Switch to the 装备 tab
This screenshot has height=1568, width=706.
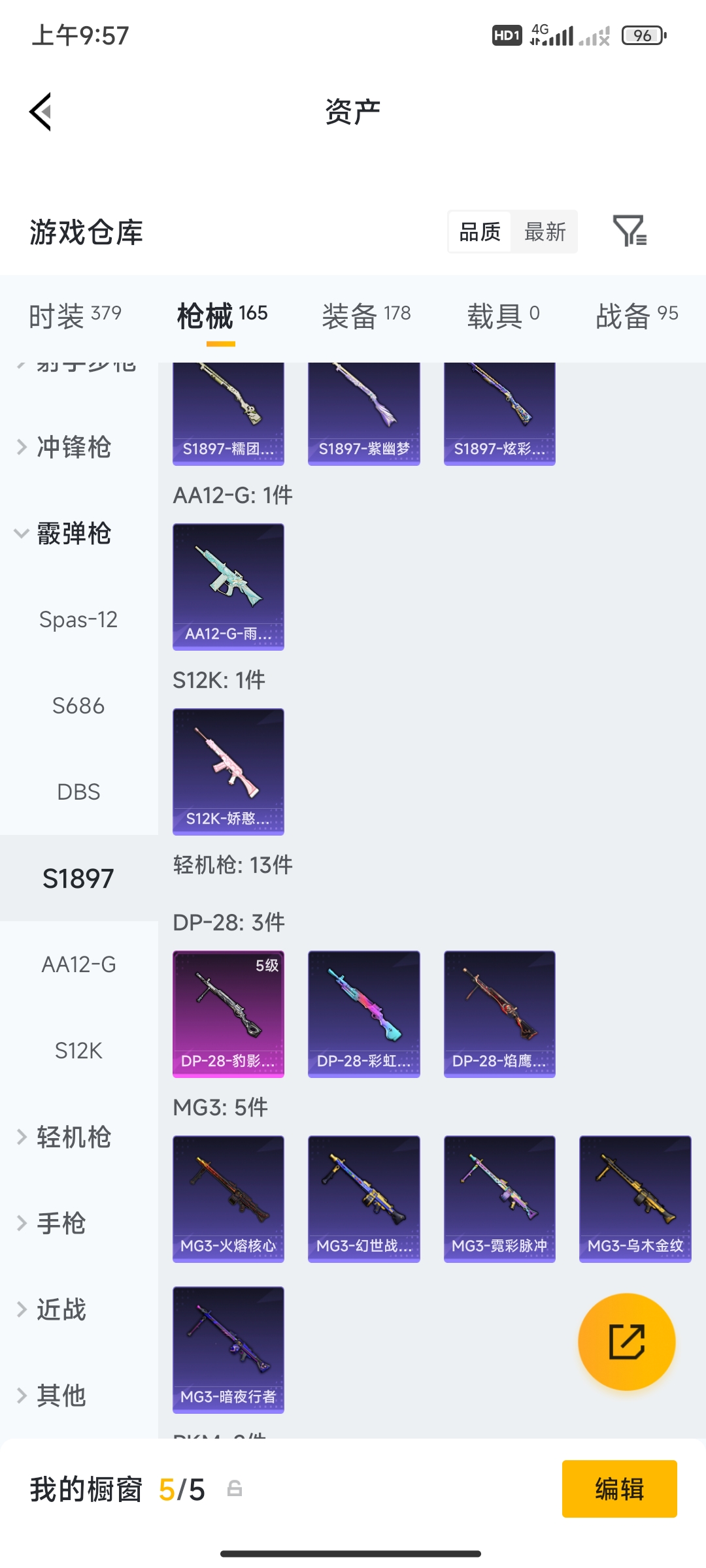pos(367,314)
